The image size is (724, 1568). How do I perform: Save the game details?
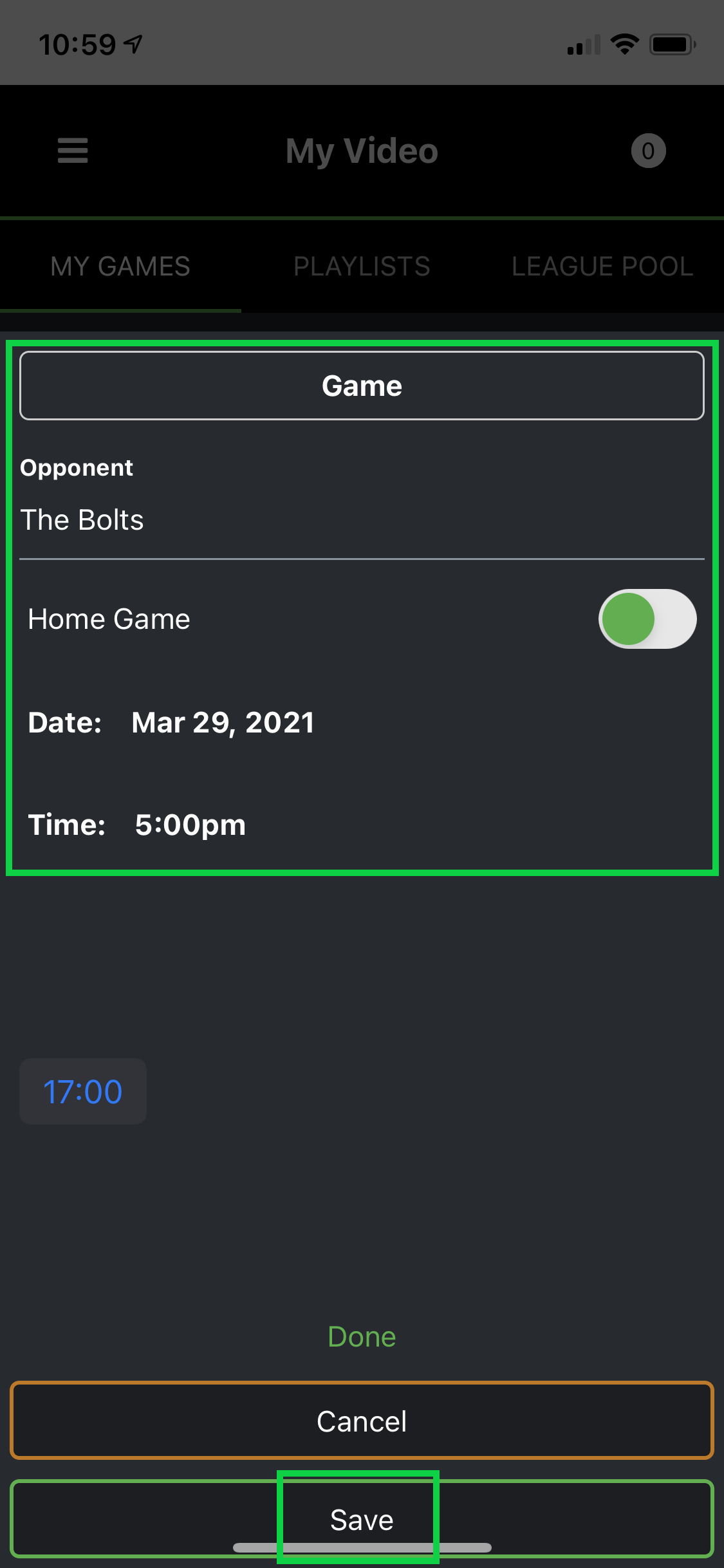tap(362, 1519)
